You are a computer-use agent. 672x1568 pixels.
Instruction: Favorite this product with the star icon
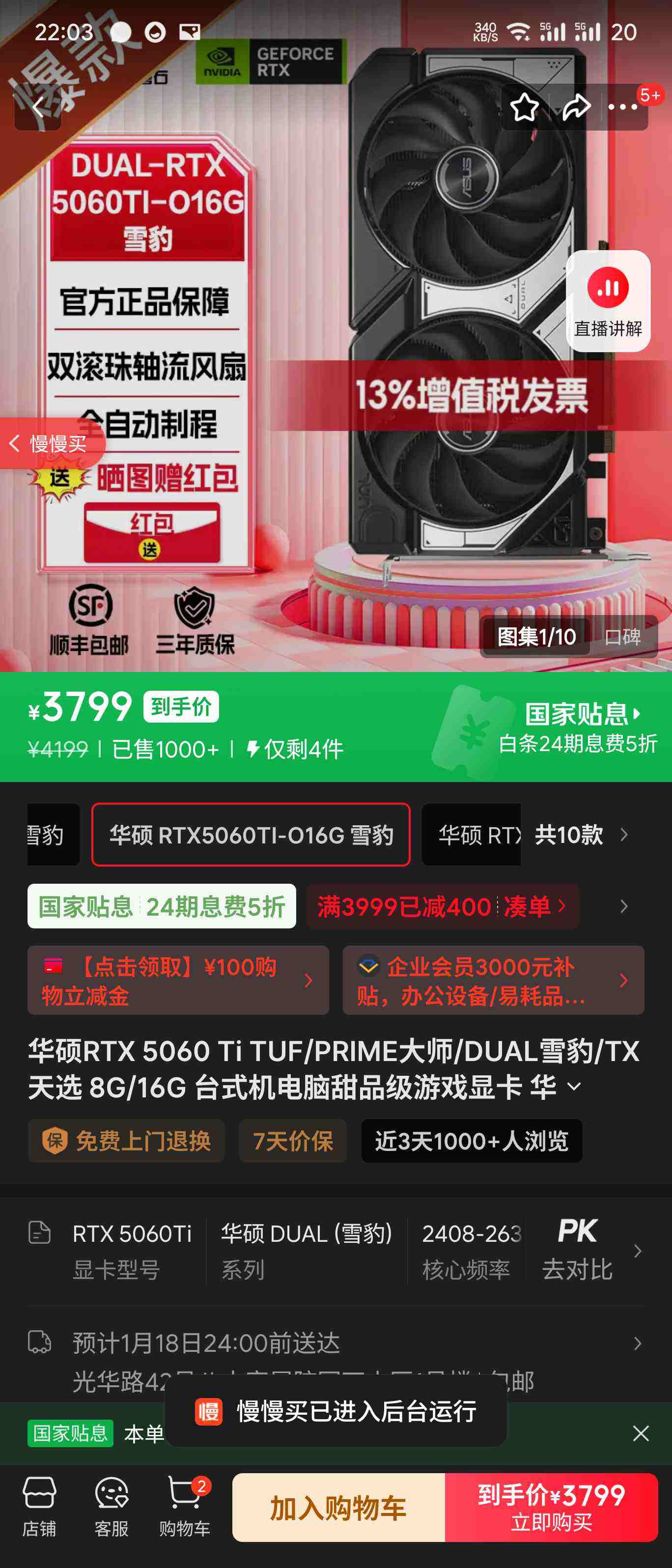[x=525, y=107]
